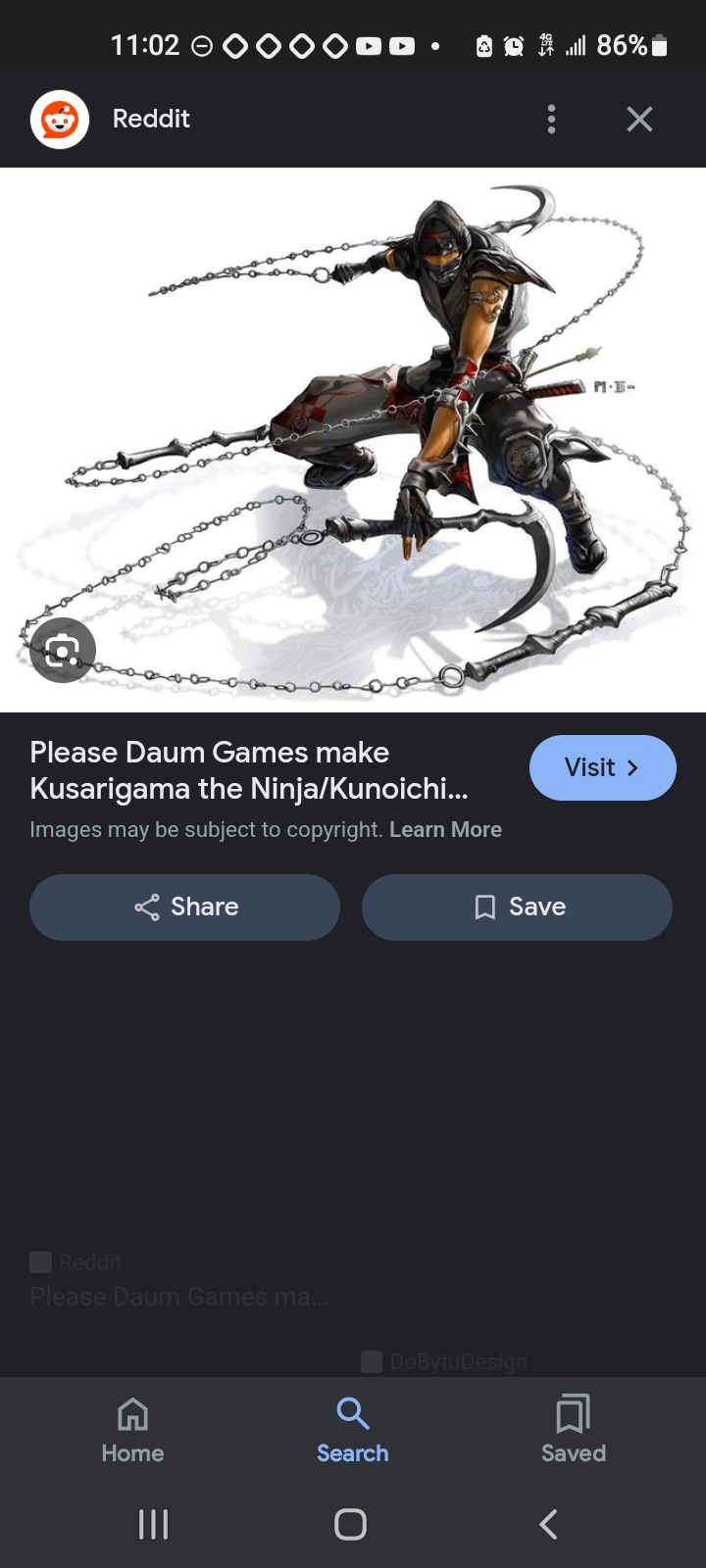Go to the Home tab
This screenshot has width=706, height=1568.
point(132,1430)
